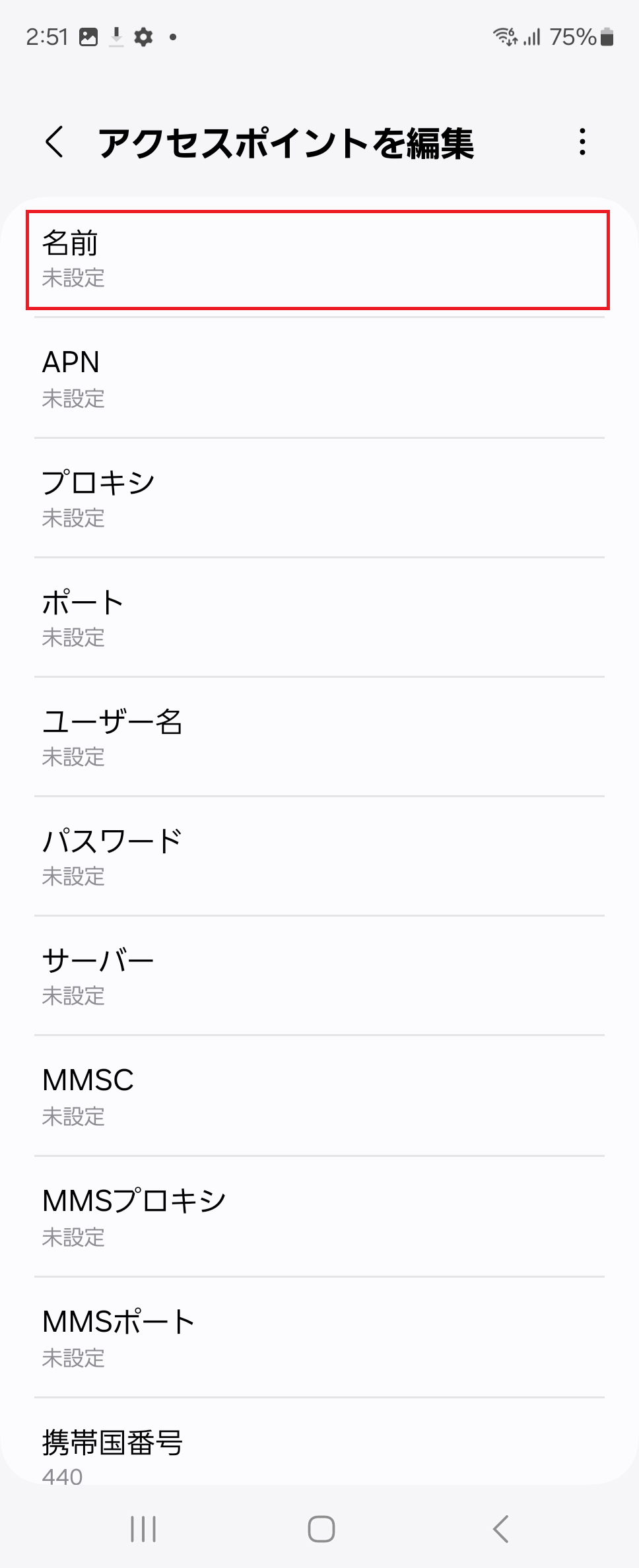This screenshot has width=639, height=1568.
Task: Tap the settings gear notification icon
Action: pos(144,36)
